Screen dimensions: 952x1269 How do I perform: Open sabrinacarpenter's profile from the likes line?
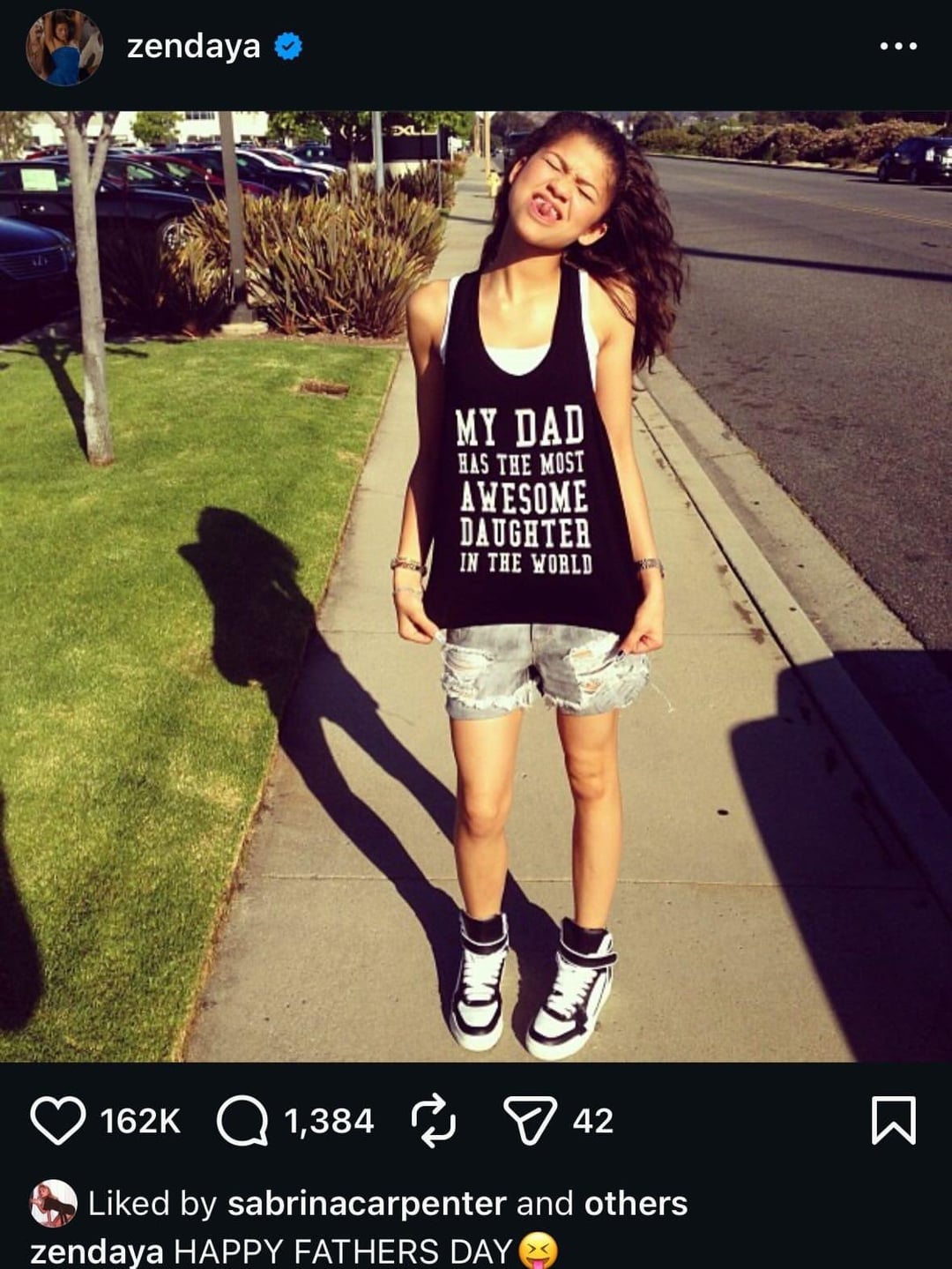tap(367, 1203)
